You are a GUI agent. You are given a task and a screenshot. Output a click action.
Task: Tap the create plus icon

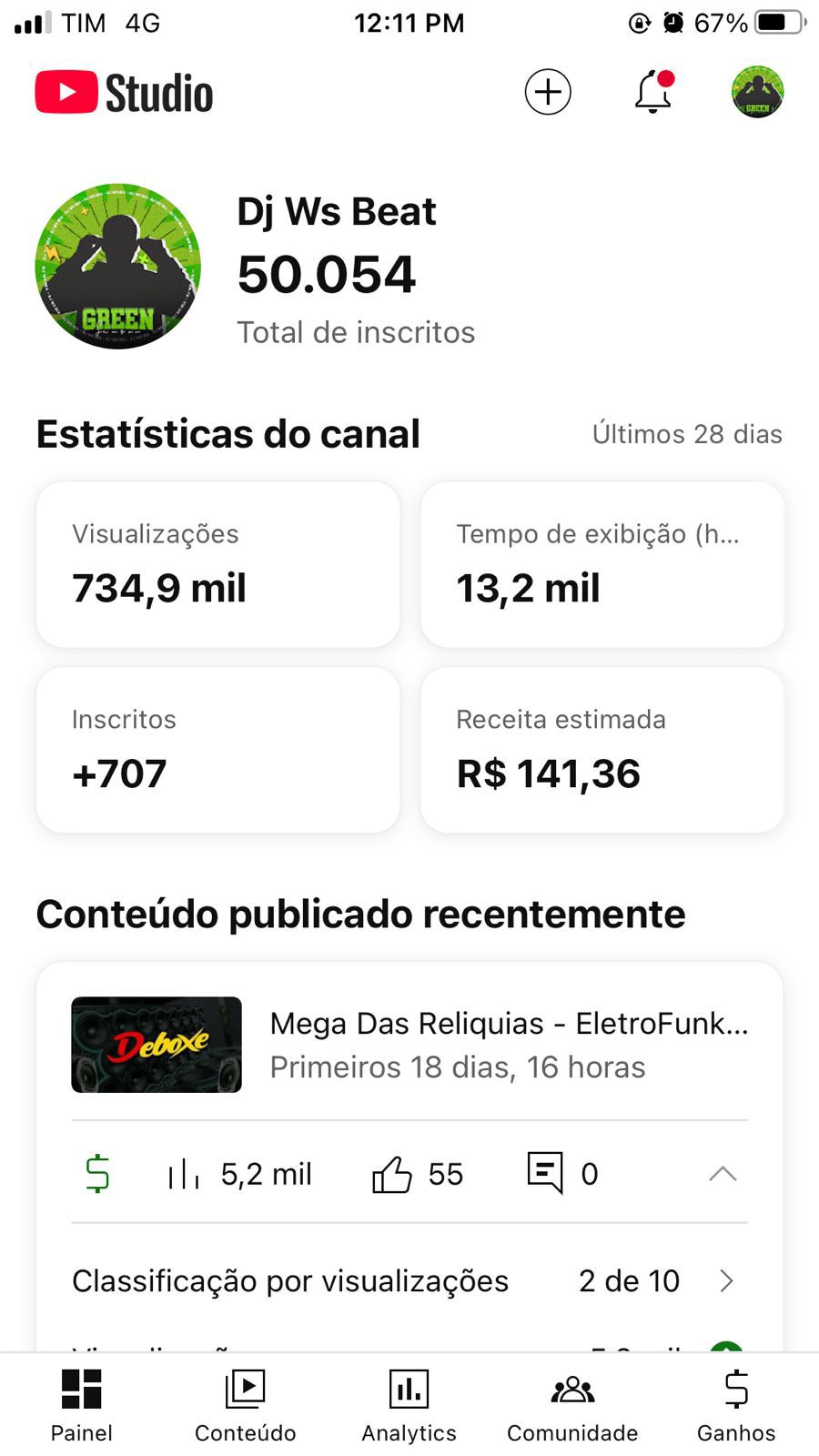coord(548,92)
